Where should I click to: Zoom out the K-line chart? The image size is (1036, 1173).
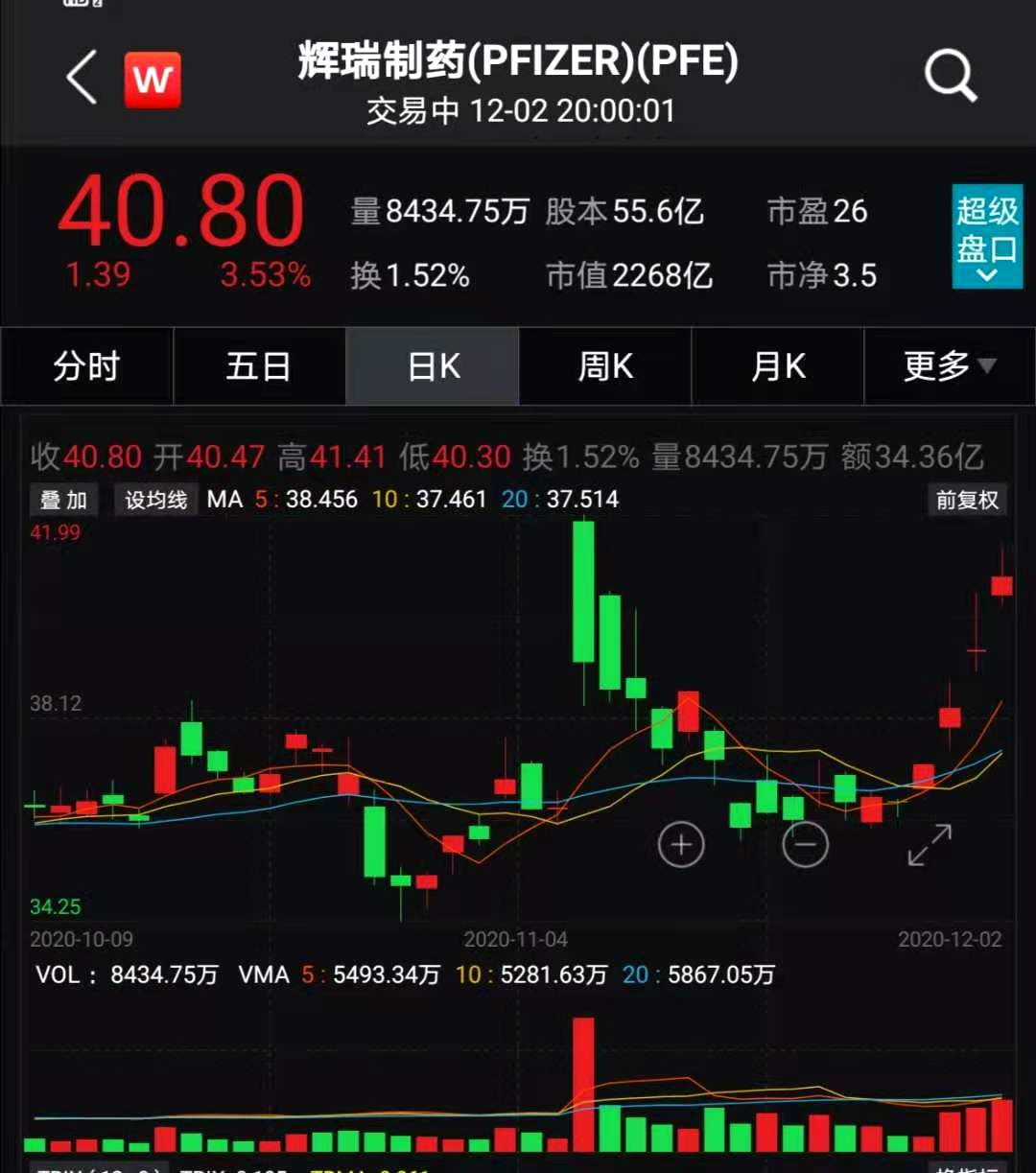(x=805, y=845)
